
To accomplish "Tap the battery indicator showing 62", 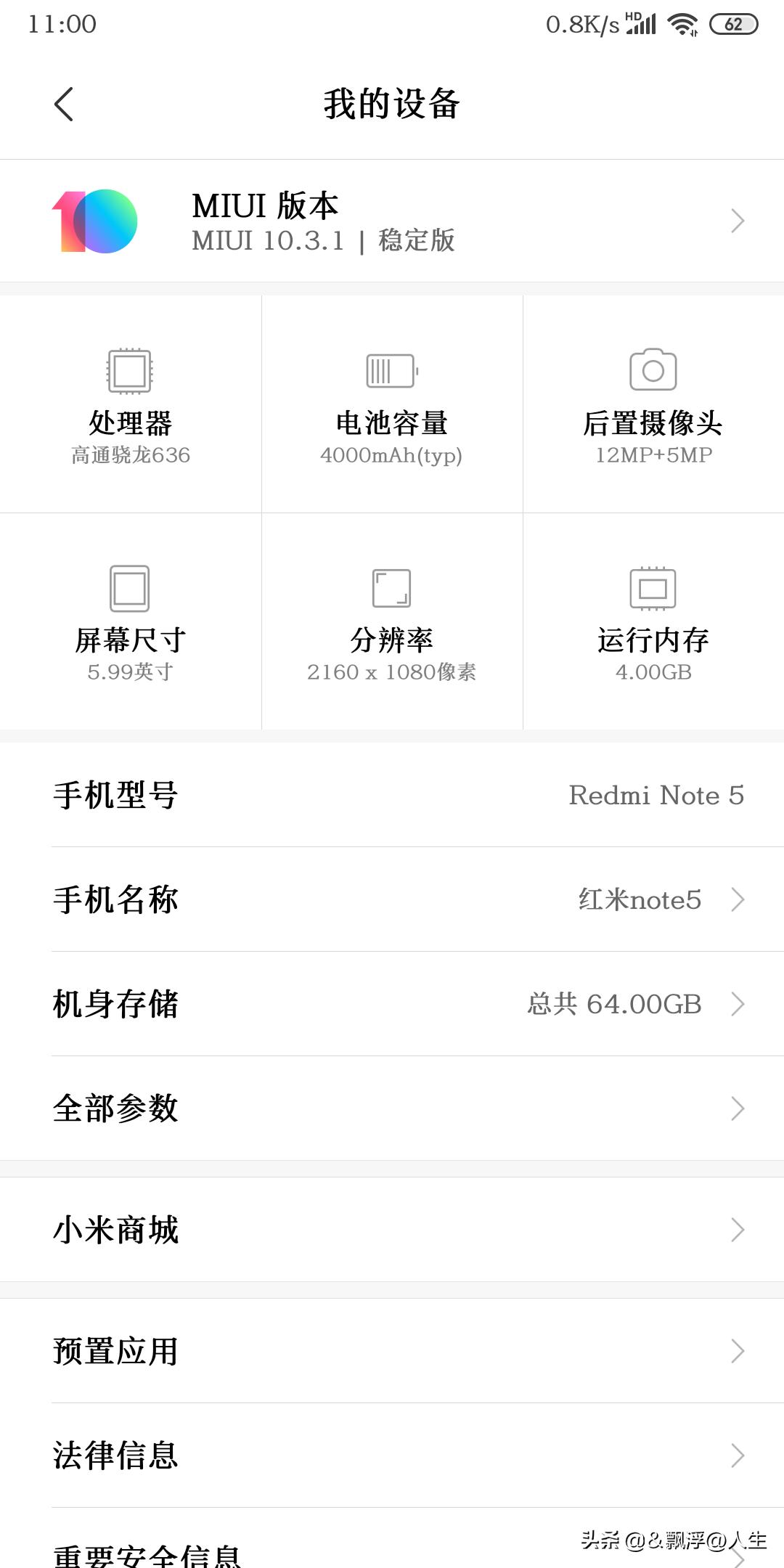I will click(733, 23).
